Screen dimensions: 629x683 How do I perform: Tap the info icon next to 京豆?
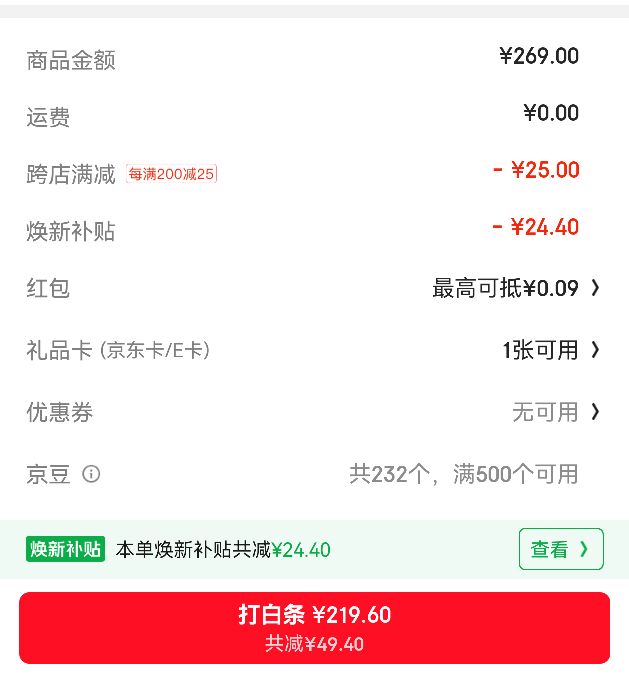[91, 473]
